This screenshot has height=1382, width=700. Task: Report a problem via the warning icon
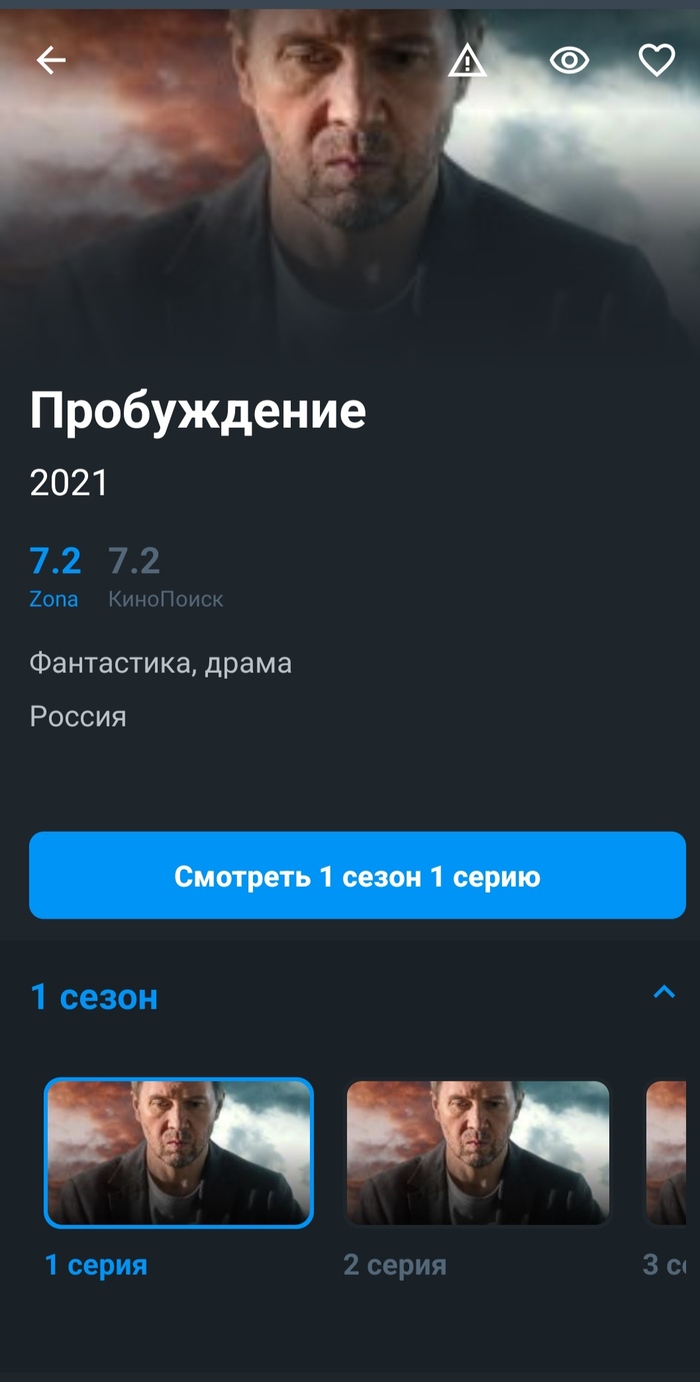[467, 62]
